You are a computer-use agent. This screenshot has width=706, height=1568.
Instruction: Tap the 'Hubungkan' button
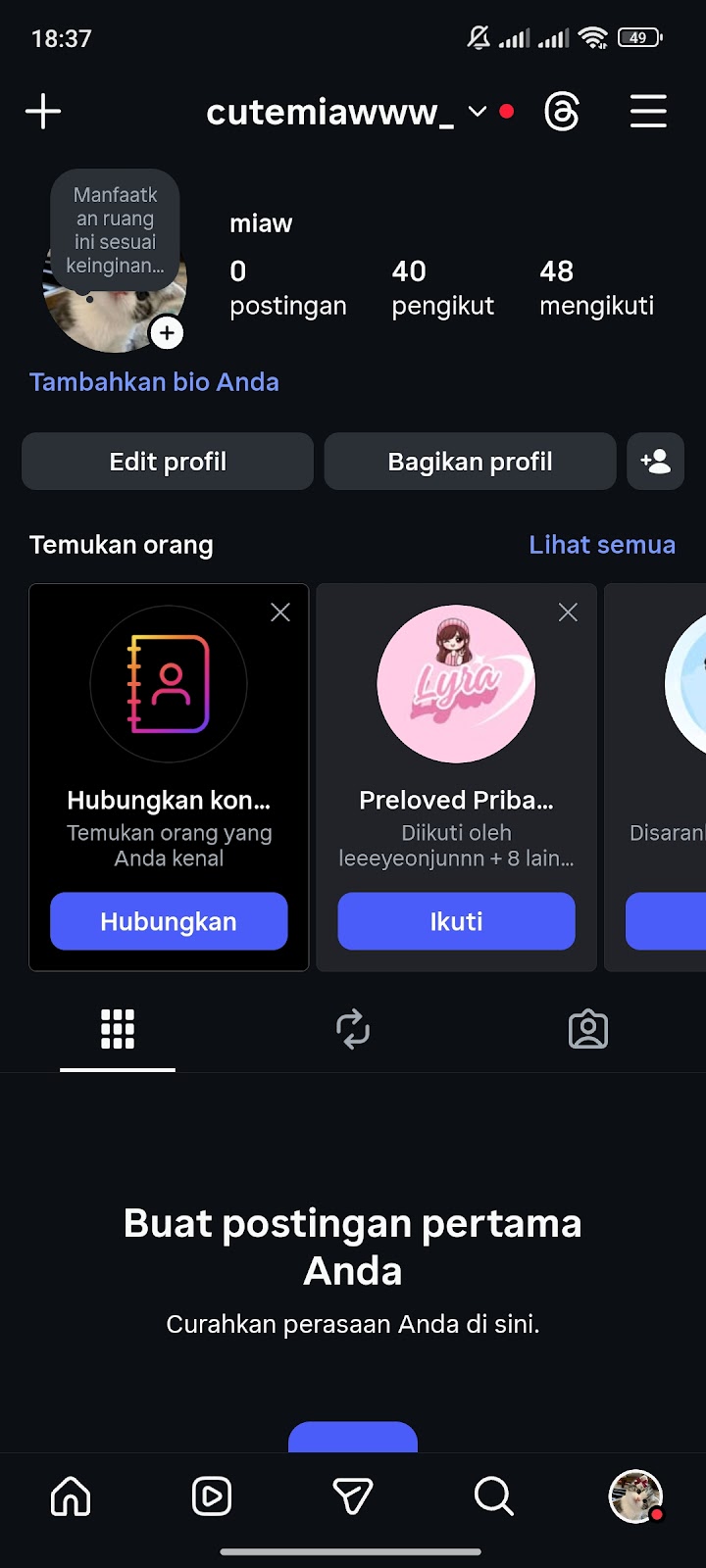tap(169, 921)
